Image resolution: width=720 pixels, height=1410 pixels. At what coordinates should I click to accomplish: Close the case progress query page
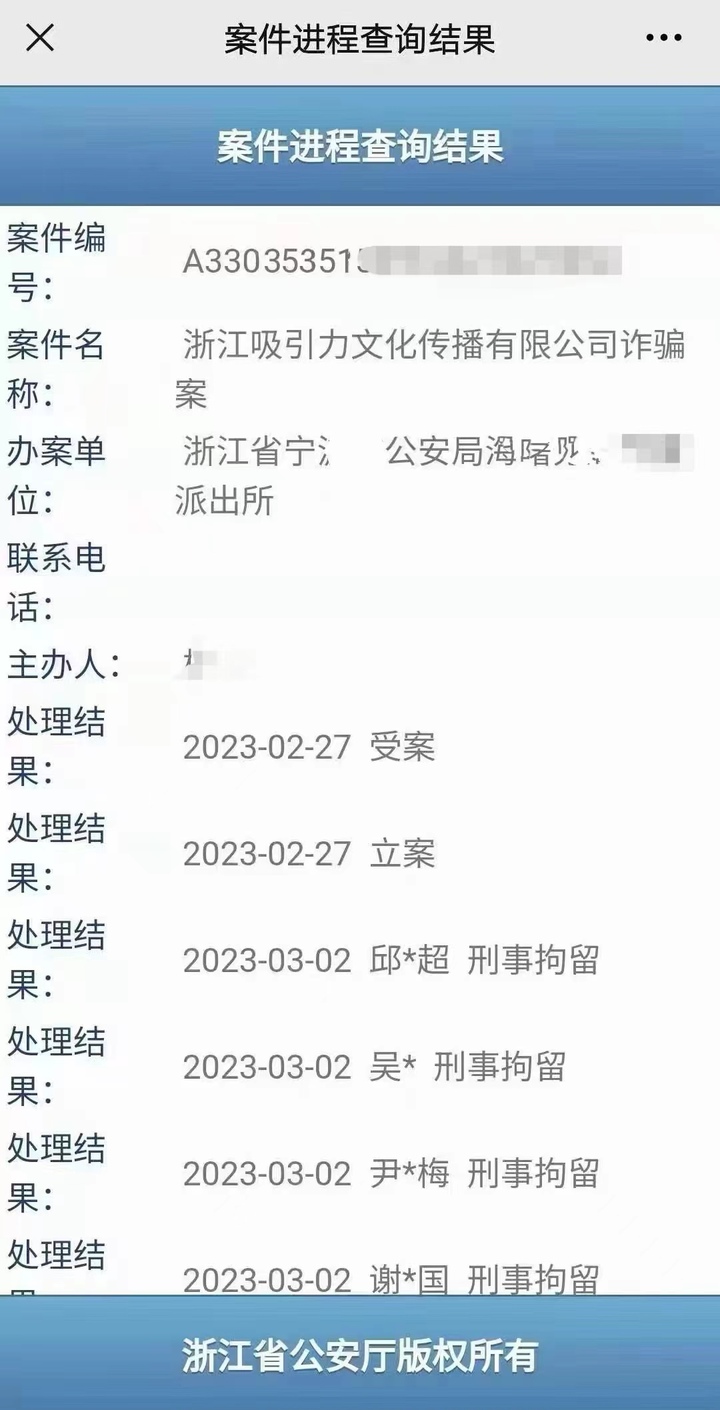[x=40, y=39]
